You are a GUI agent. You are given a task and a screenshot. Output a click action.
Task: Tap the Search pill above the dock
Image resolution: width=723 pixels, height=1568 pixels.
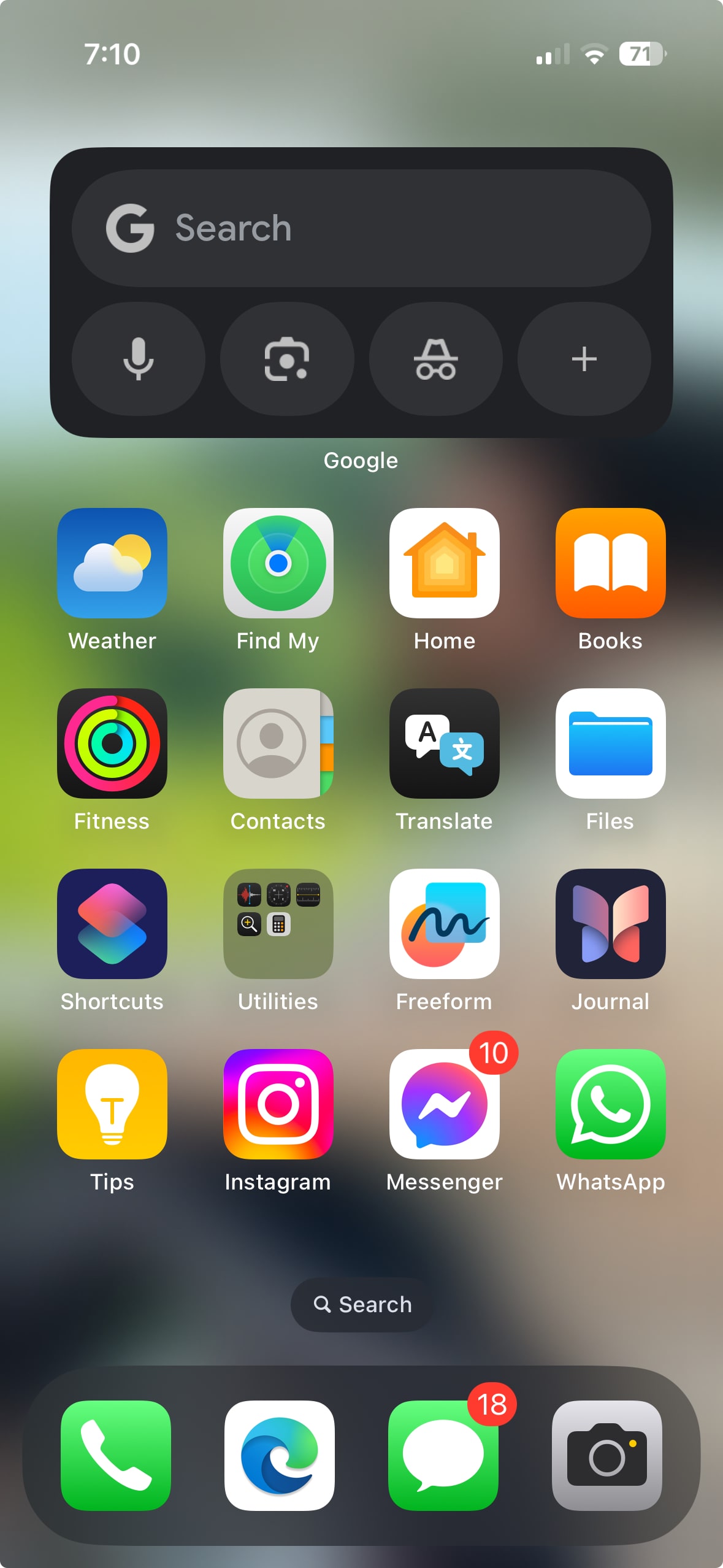point(362,1304)
